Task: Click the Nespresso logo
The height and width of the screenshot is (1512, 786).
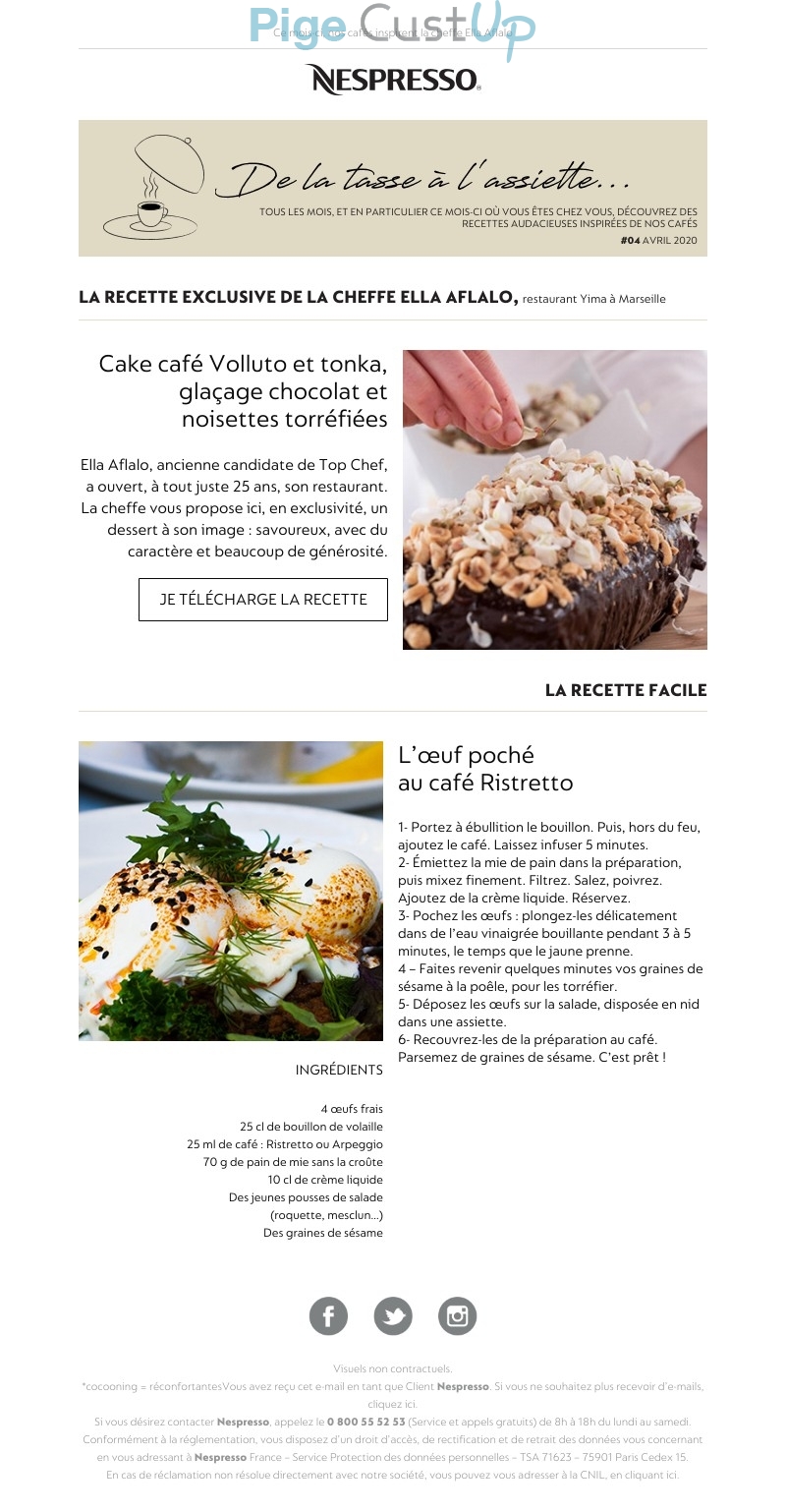Action: click(392, 80)
